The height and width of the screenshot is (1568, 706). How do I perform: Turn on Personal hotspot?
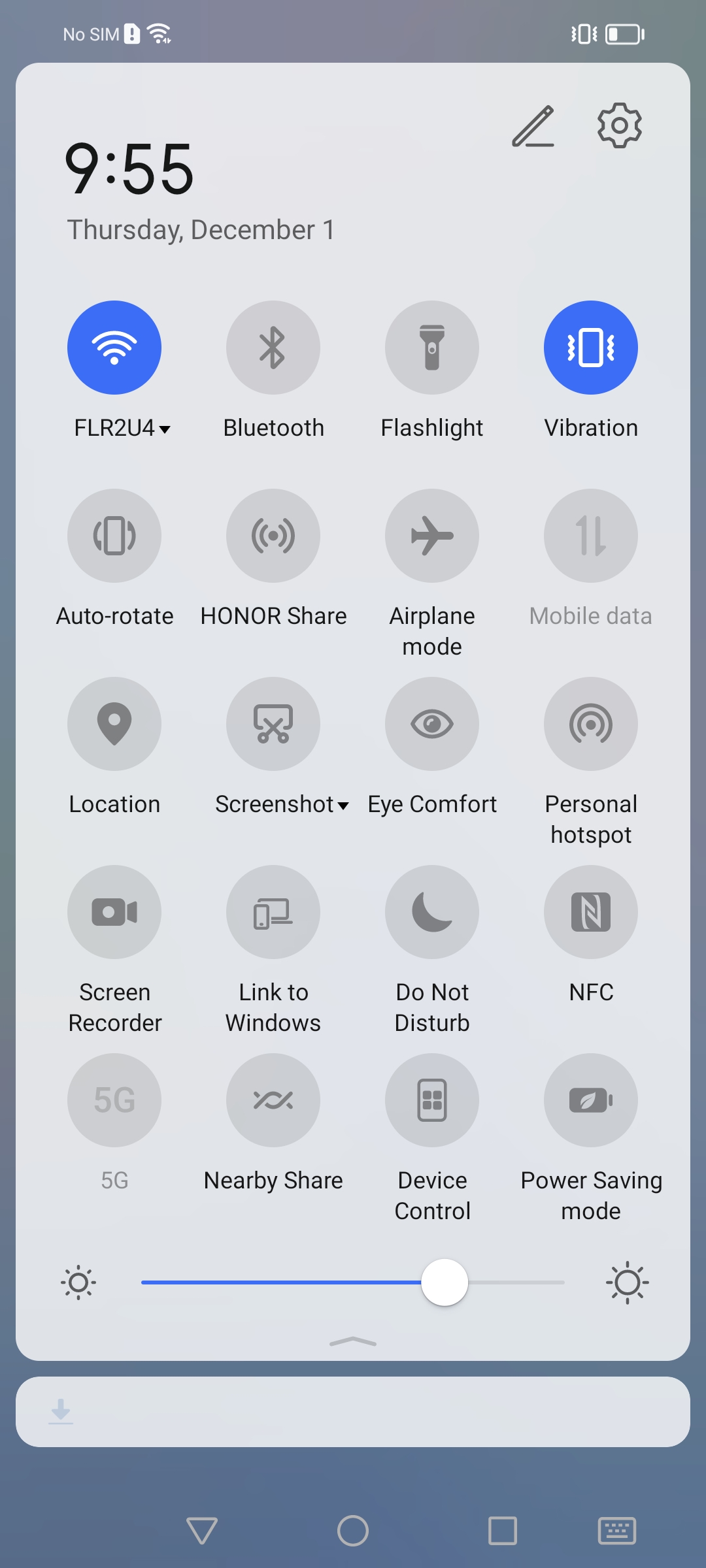click(x=591, y=724)
